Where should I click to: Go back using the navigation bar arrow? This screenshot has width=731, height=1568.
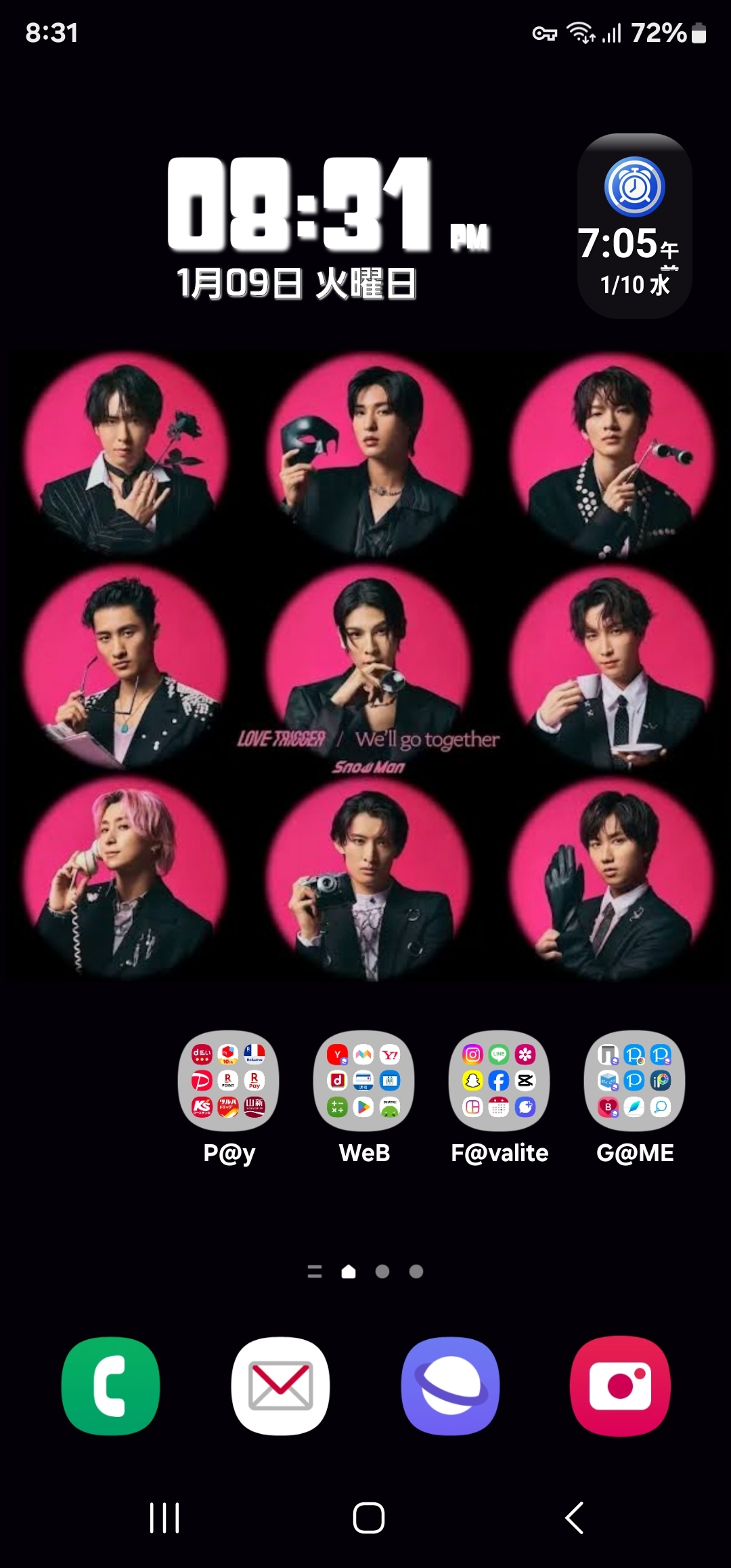click(574, 1517)
